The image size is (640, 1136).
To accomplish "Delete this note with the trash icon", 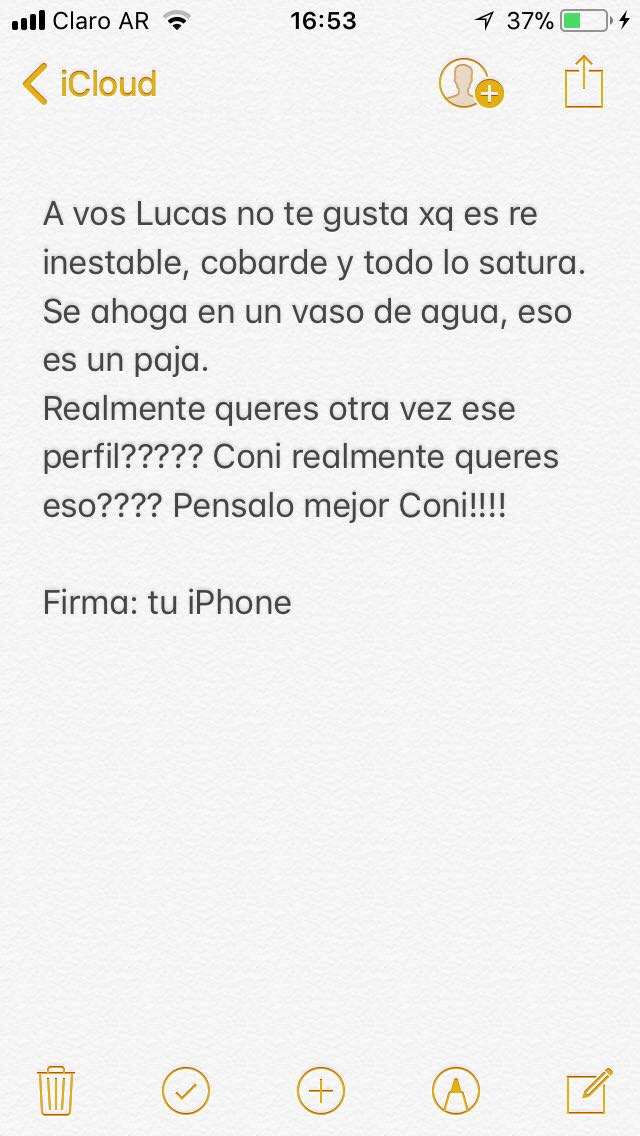I will click(56, 1090).
